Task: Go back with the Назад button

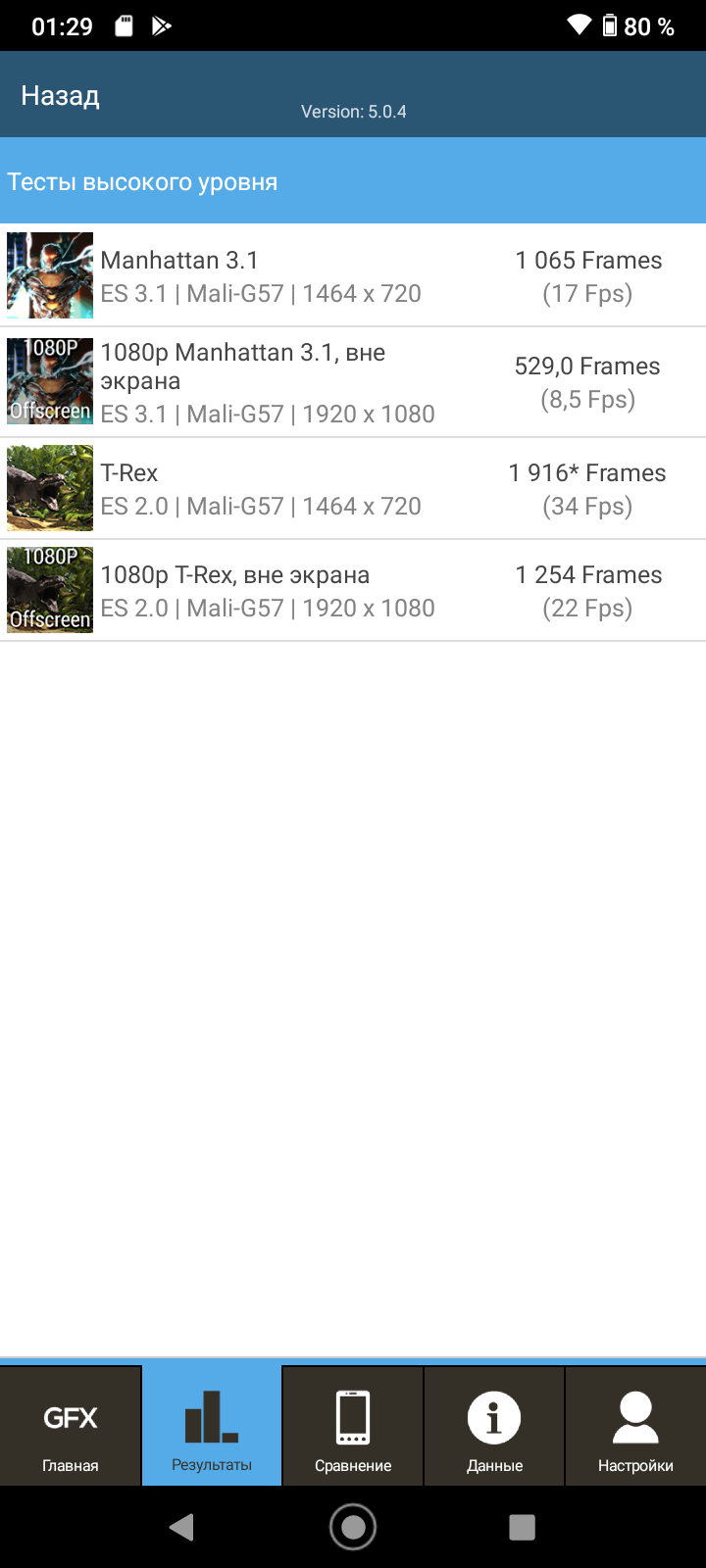Action: pyautogui.click(x=61, y=96)
